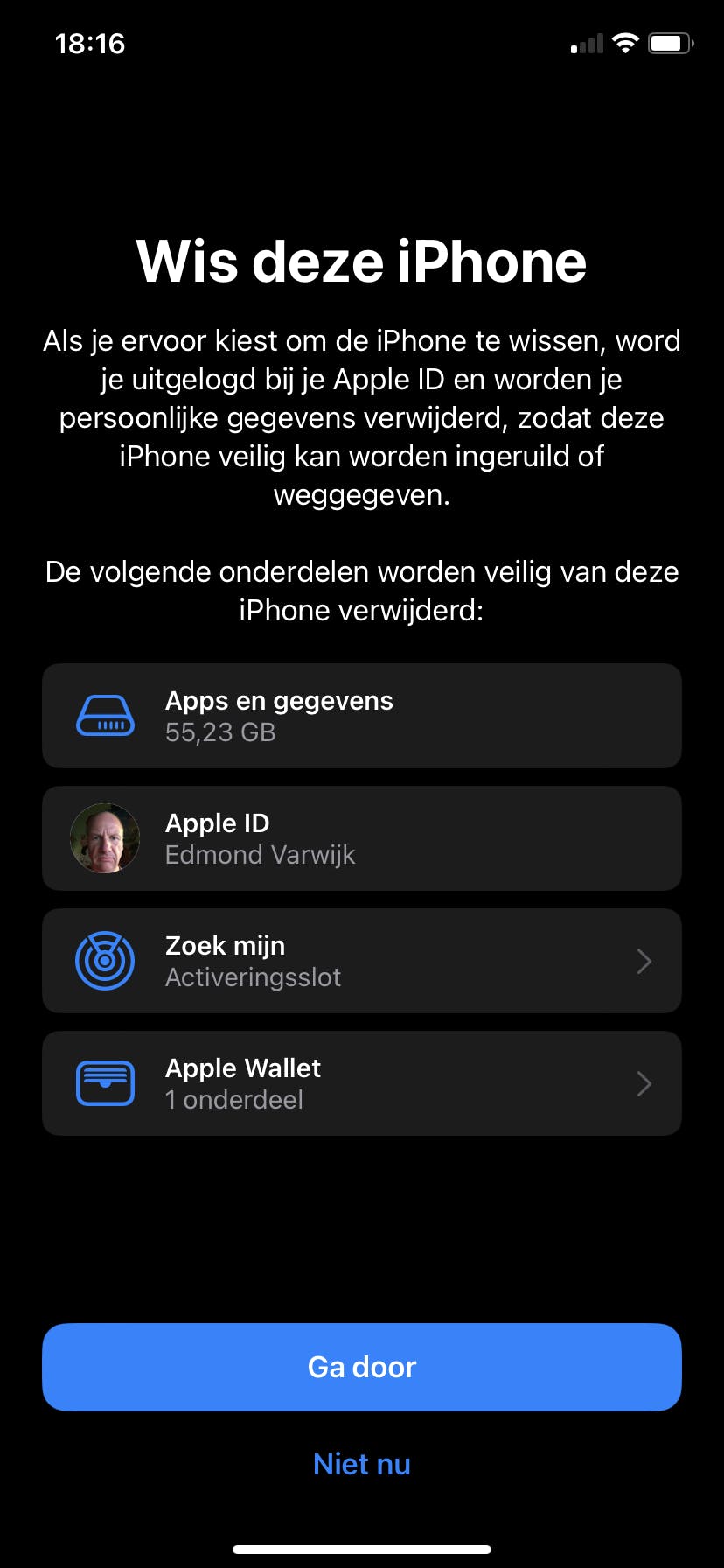Open the Zoek mijn Activeringsslot row
The width and height of the screenshot is (724, 1568).
(x=362, y=961)
